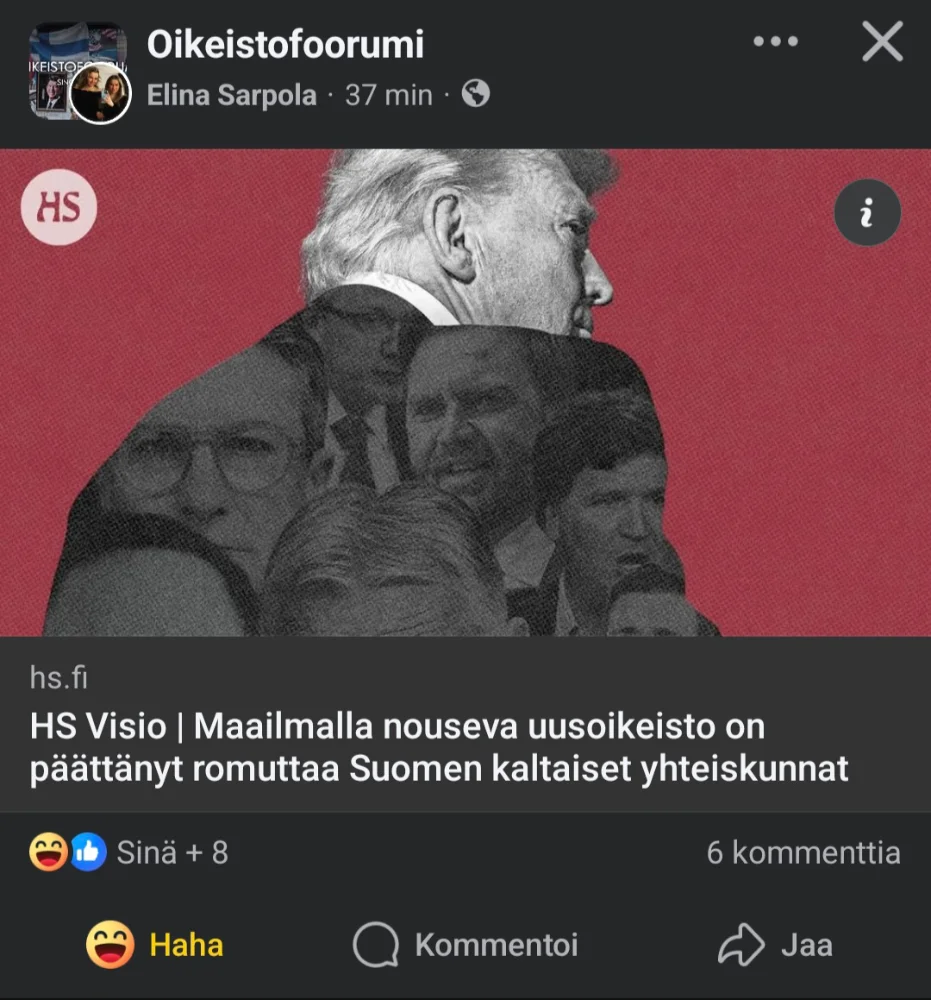Open the Oikeistofoorumi group page

pyautogui.click(x=285, y=44)
